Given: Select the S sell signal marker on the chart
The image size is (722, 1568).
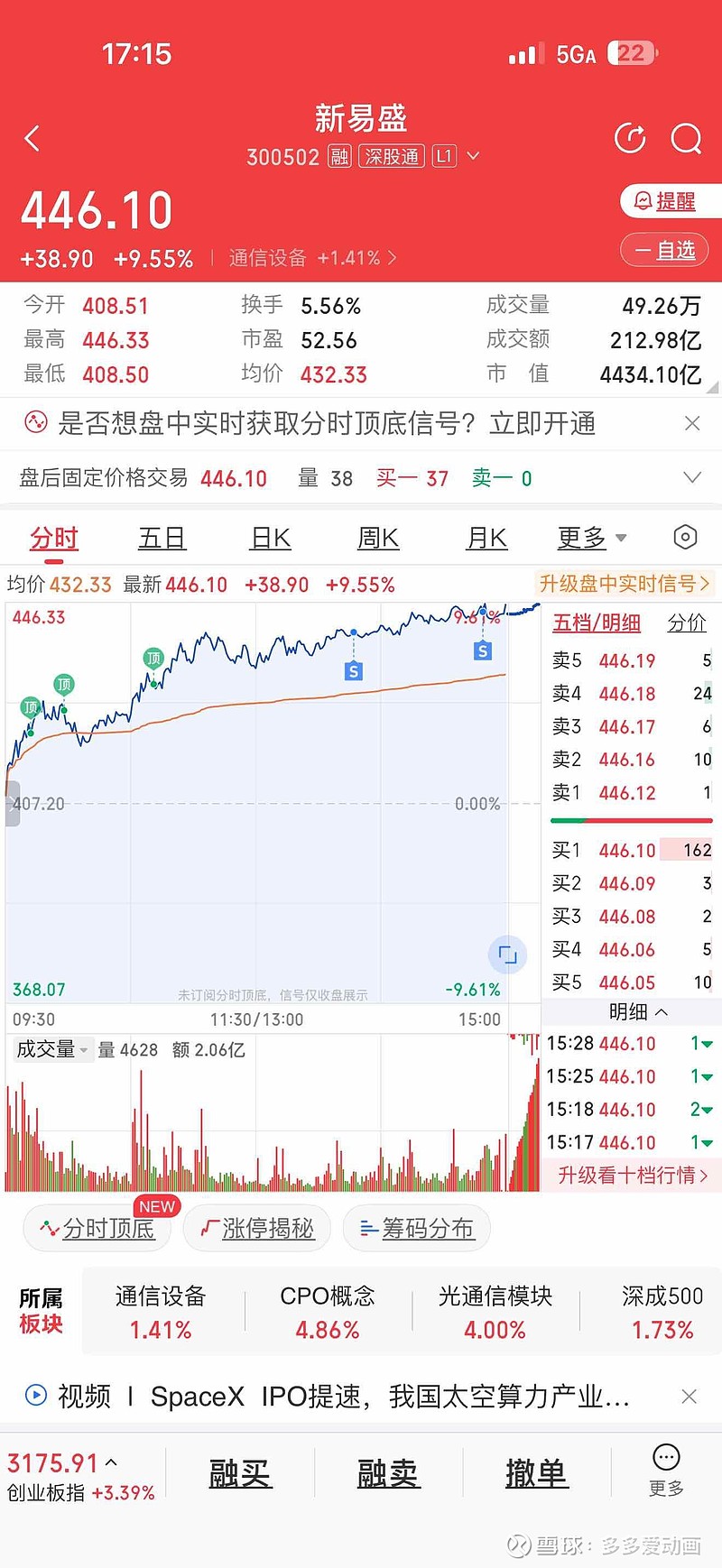Looking at the screenshot, I should point(483,650).
